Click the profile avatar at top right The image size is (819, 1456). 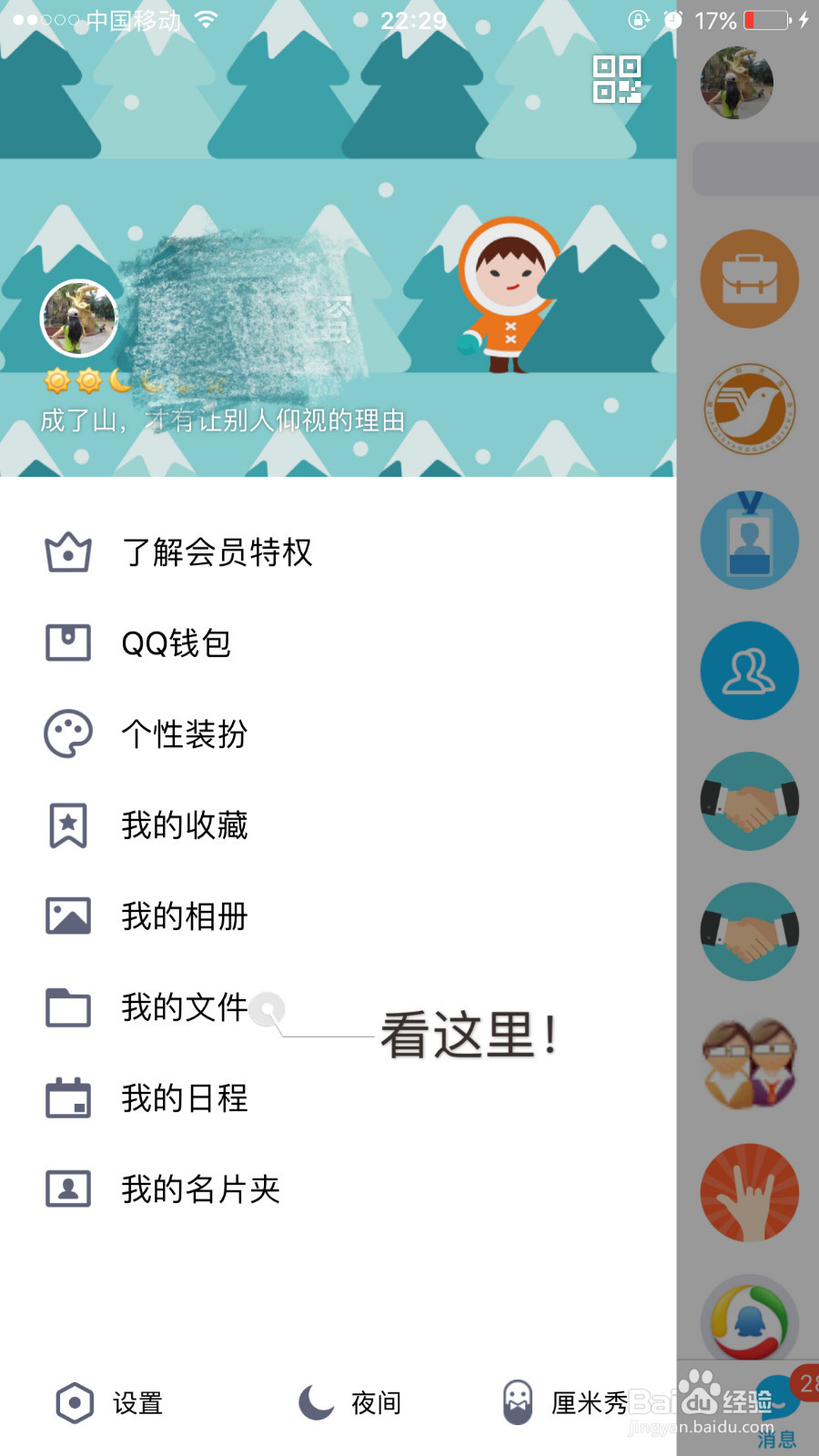click(x=736, y=83)
